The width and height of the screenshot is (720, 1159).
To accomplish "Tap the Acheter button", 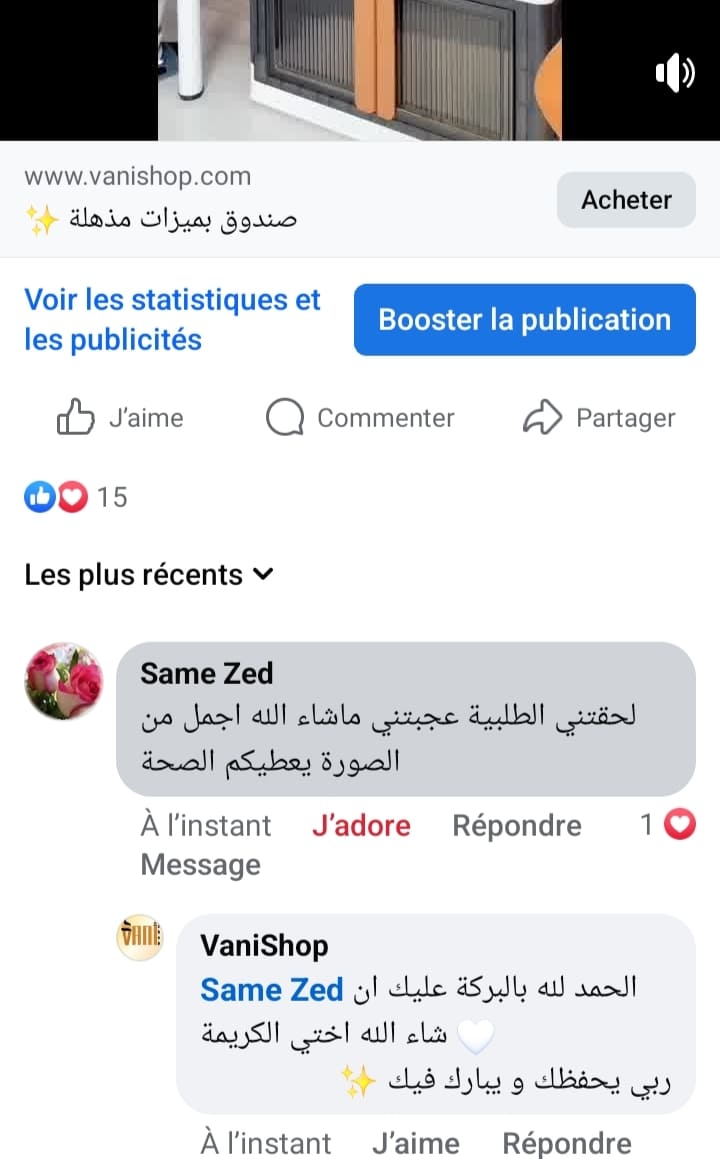I will 626,199.
